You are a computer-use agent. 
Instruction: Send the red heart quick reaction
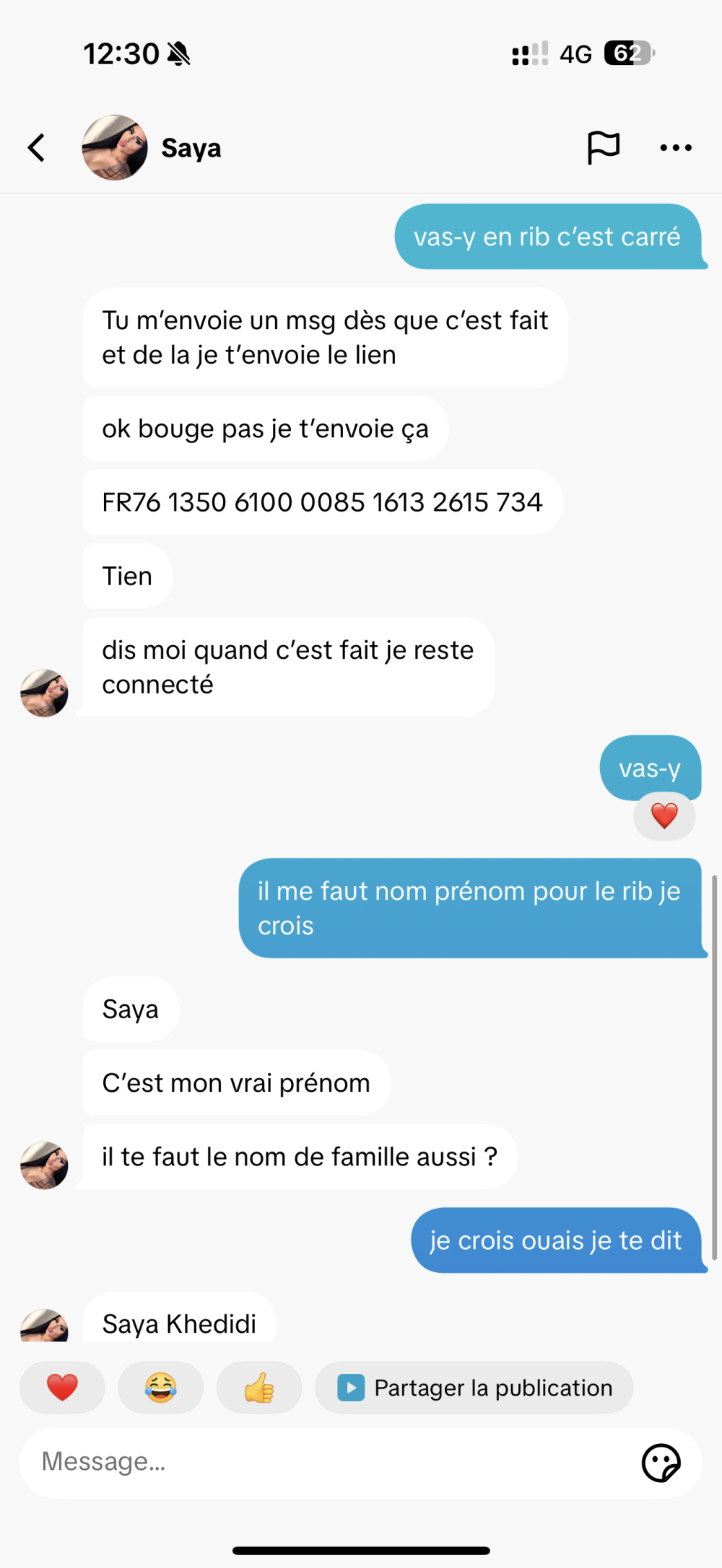(62, 1387)
